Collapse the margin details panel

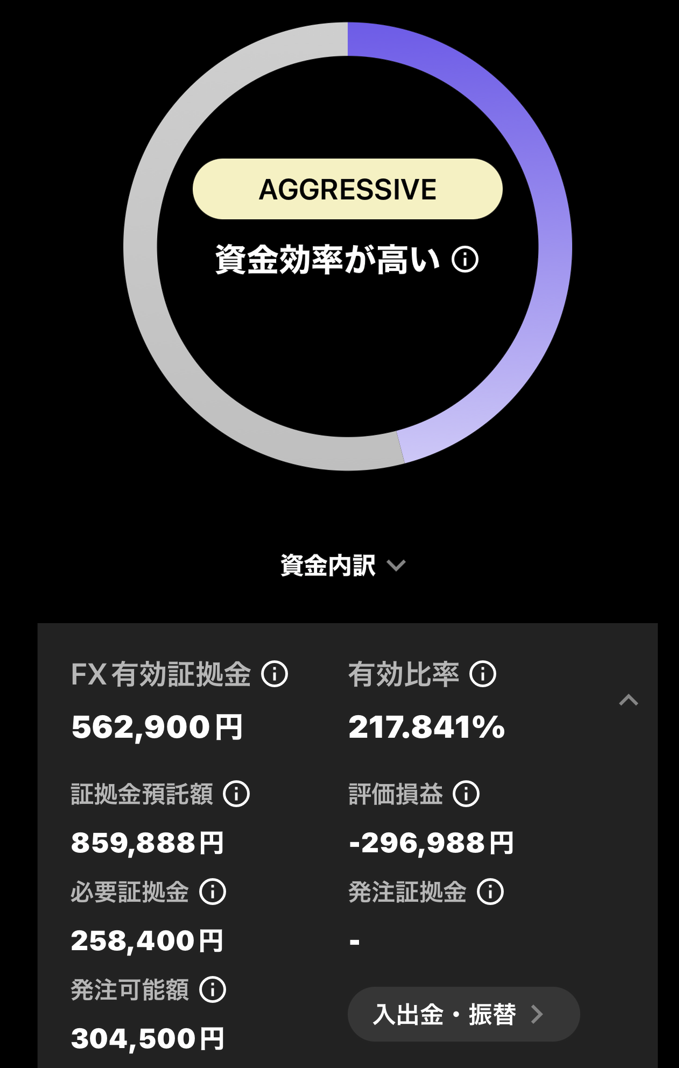tap(628, 700)
